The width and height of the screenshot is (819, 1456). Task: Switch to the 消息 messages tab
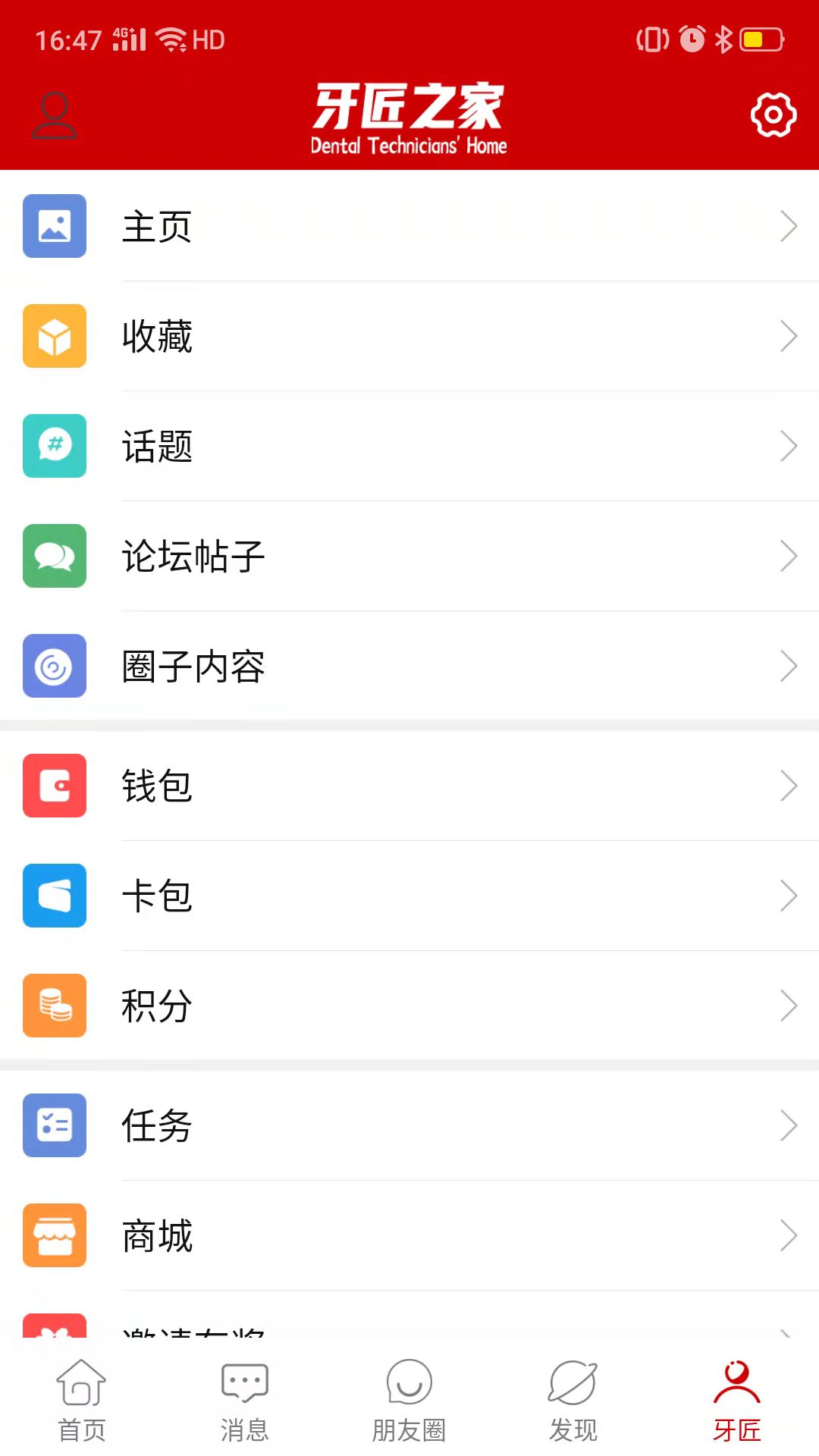[245, 1399]
